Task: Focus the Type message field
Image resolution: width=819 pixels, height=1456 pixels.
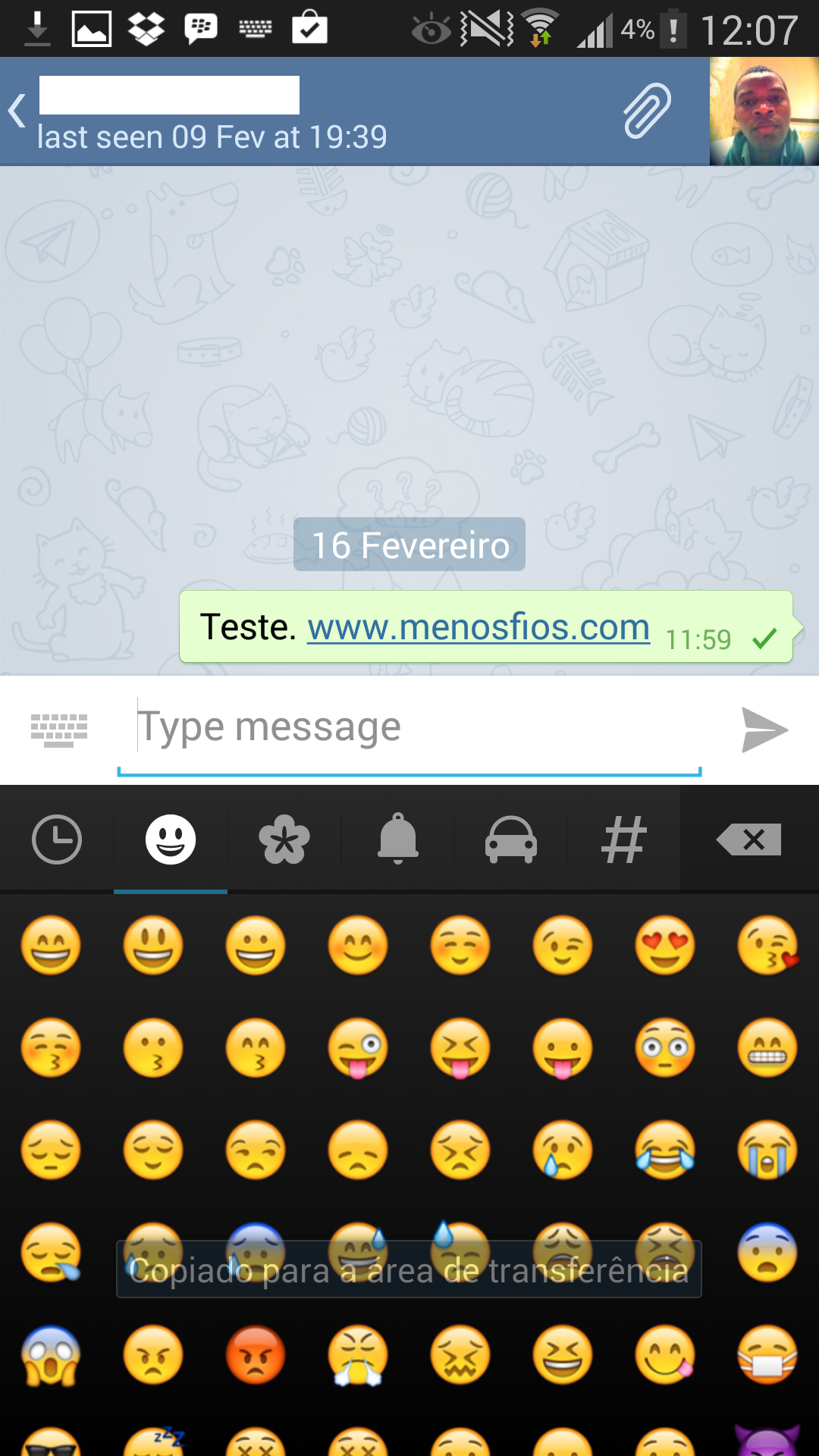Action: [x=409, y=728]
